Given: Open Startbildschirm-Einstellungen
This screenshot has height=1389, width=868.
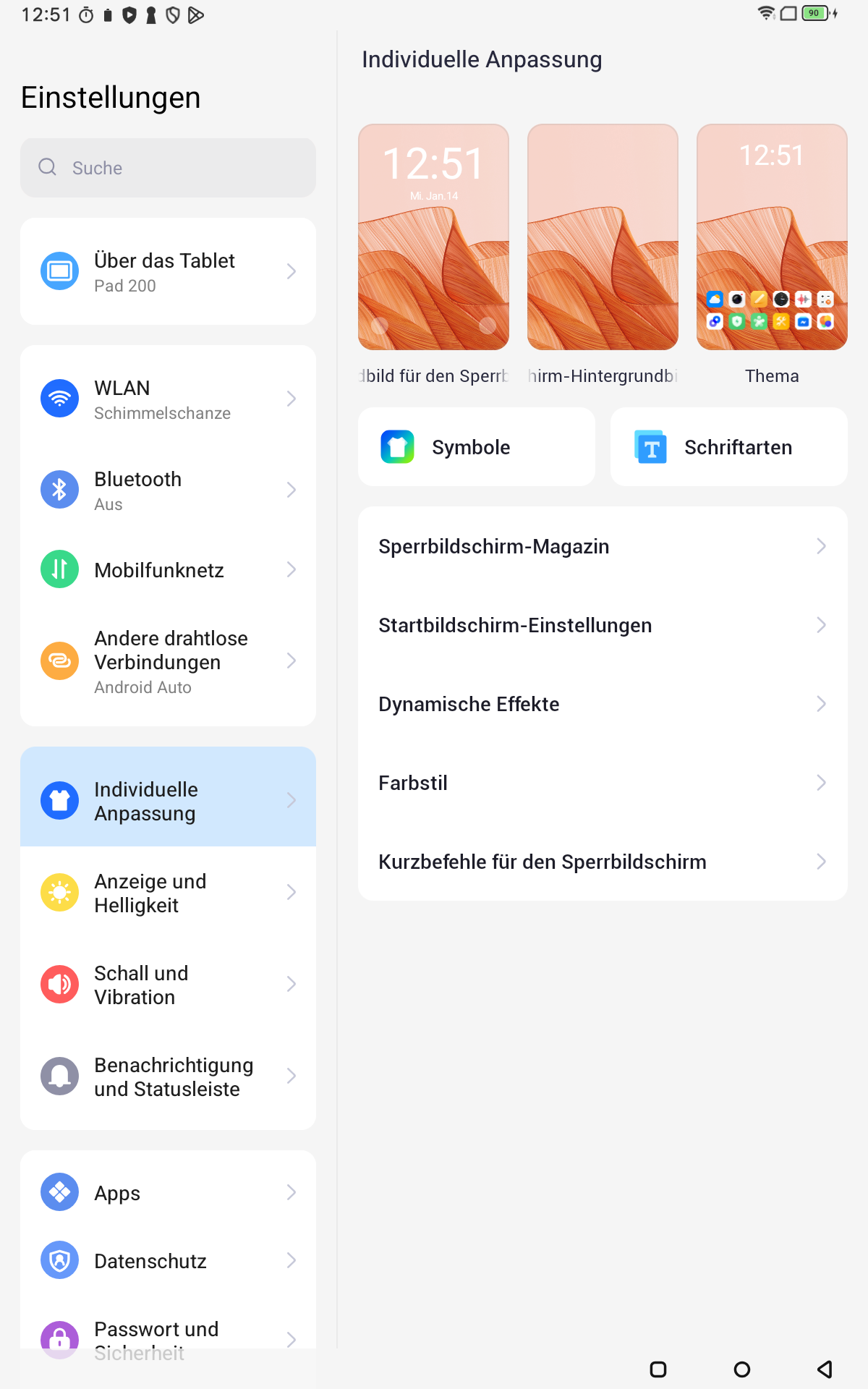Looking at the screenshot, I should (x=602, y=625).
